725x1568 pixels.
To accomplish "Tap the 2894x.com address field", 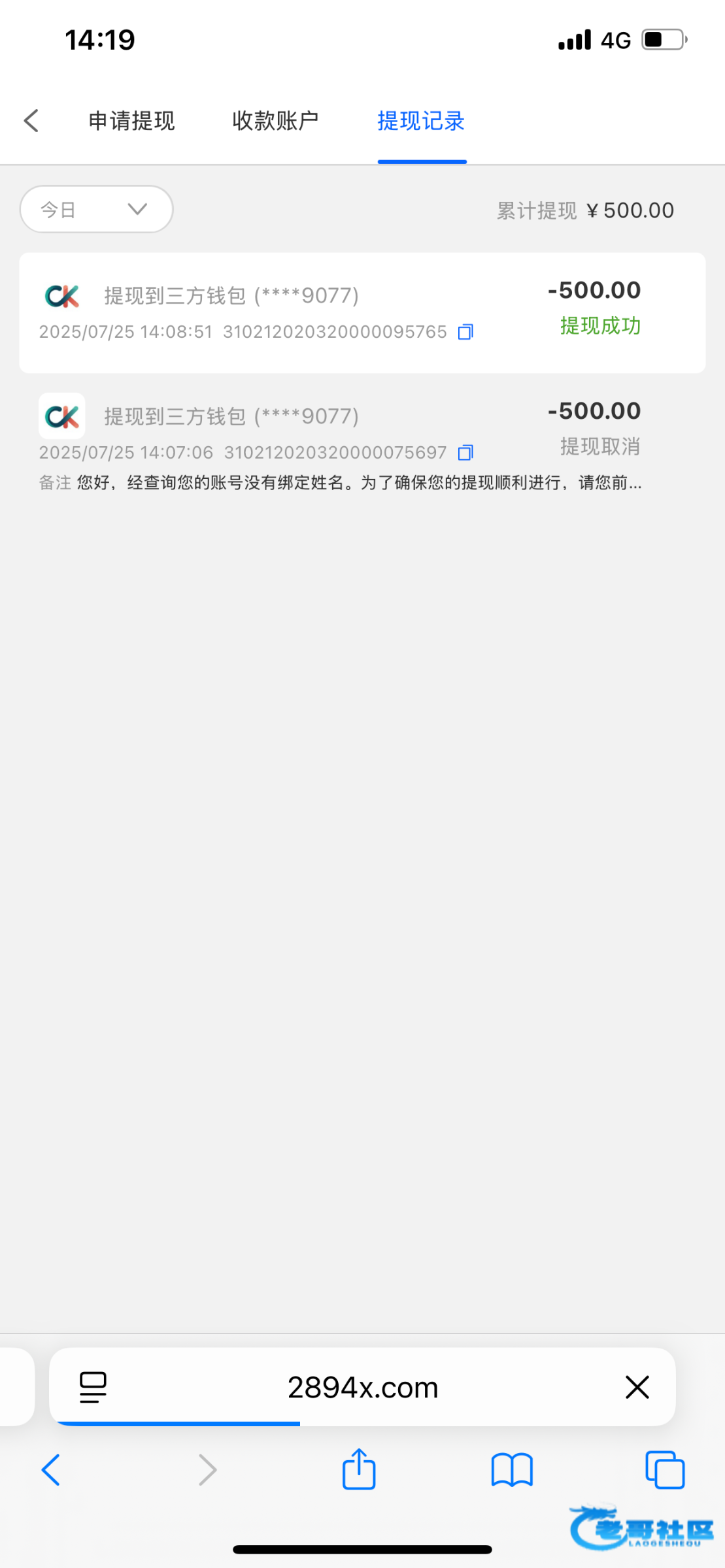I will pos(363,1386).
